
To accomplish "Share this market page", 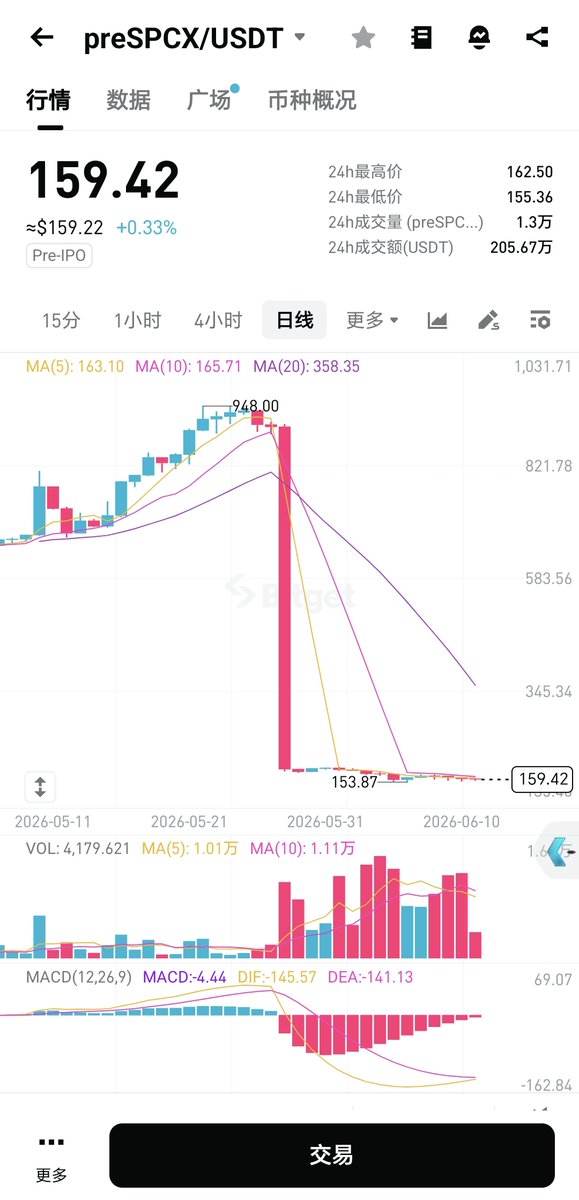I will (x=537, y=38).
